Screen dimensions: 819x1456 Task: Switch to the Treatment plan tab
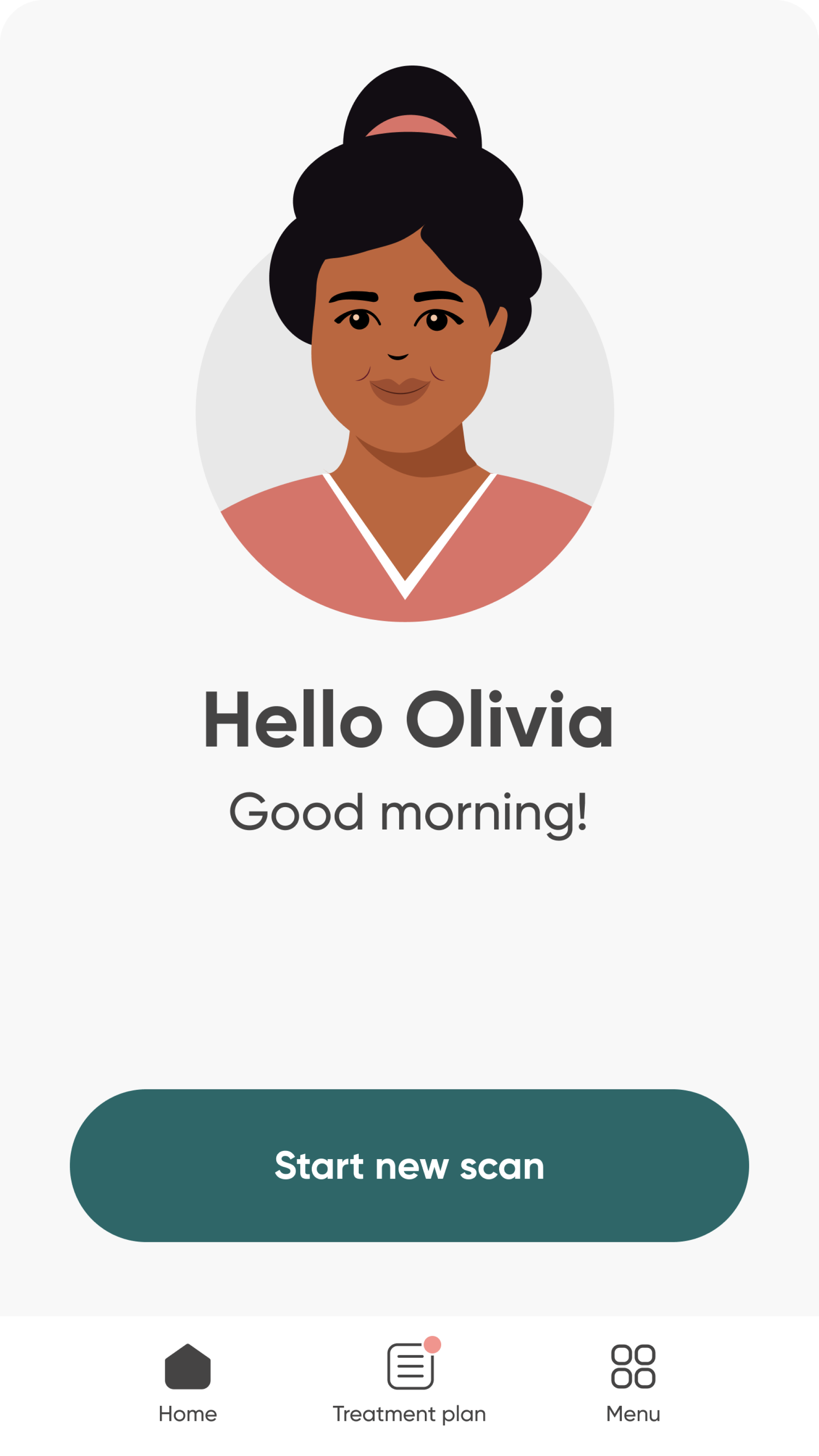click(410, 1381)
